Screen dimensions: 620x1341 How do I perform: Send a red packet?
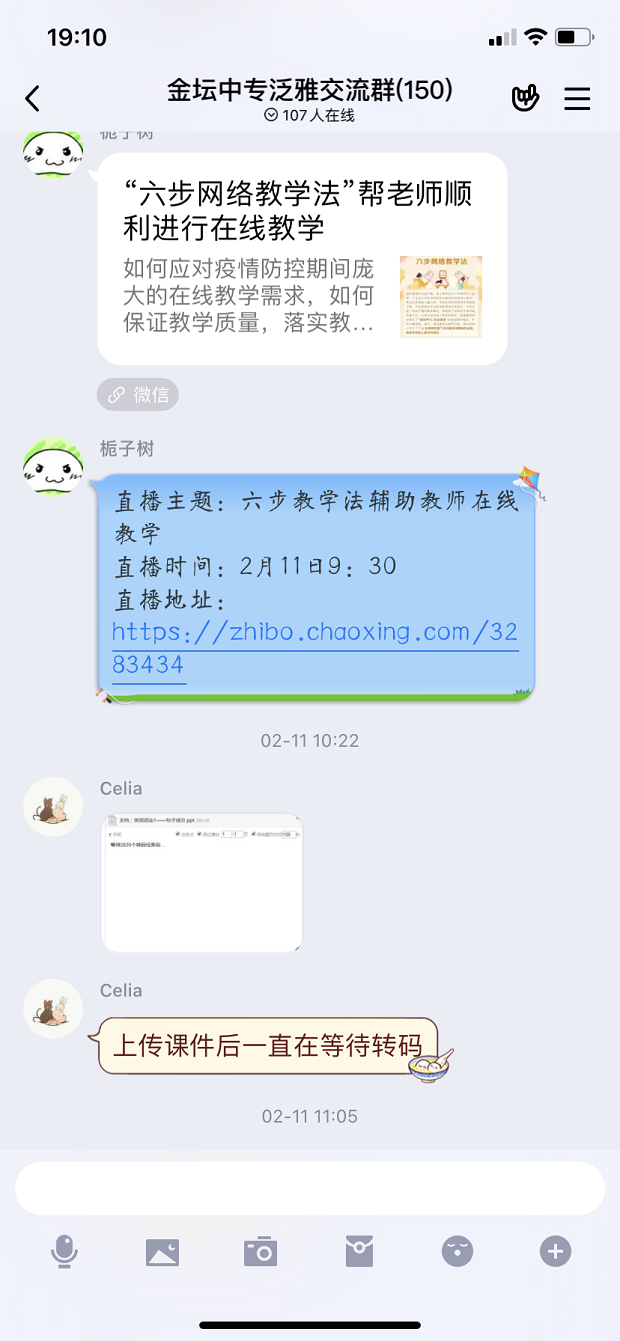coord(358,1251)
